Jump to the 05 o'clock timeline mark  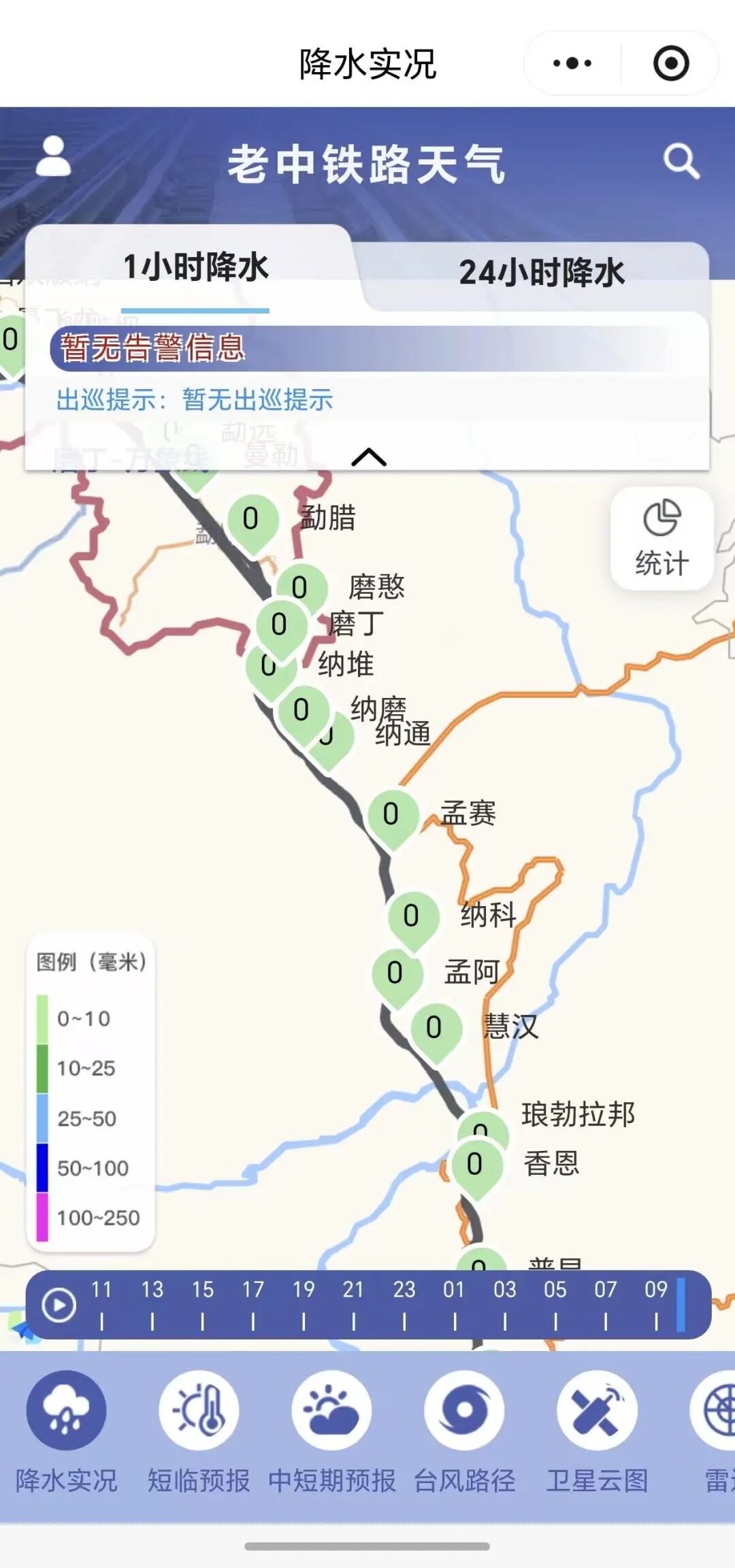click(x=555, y=1305)
